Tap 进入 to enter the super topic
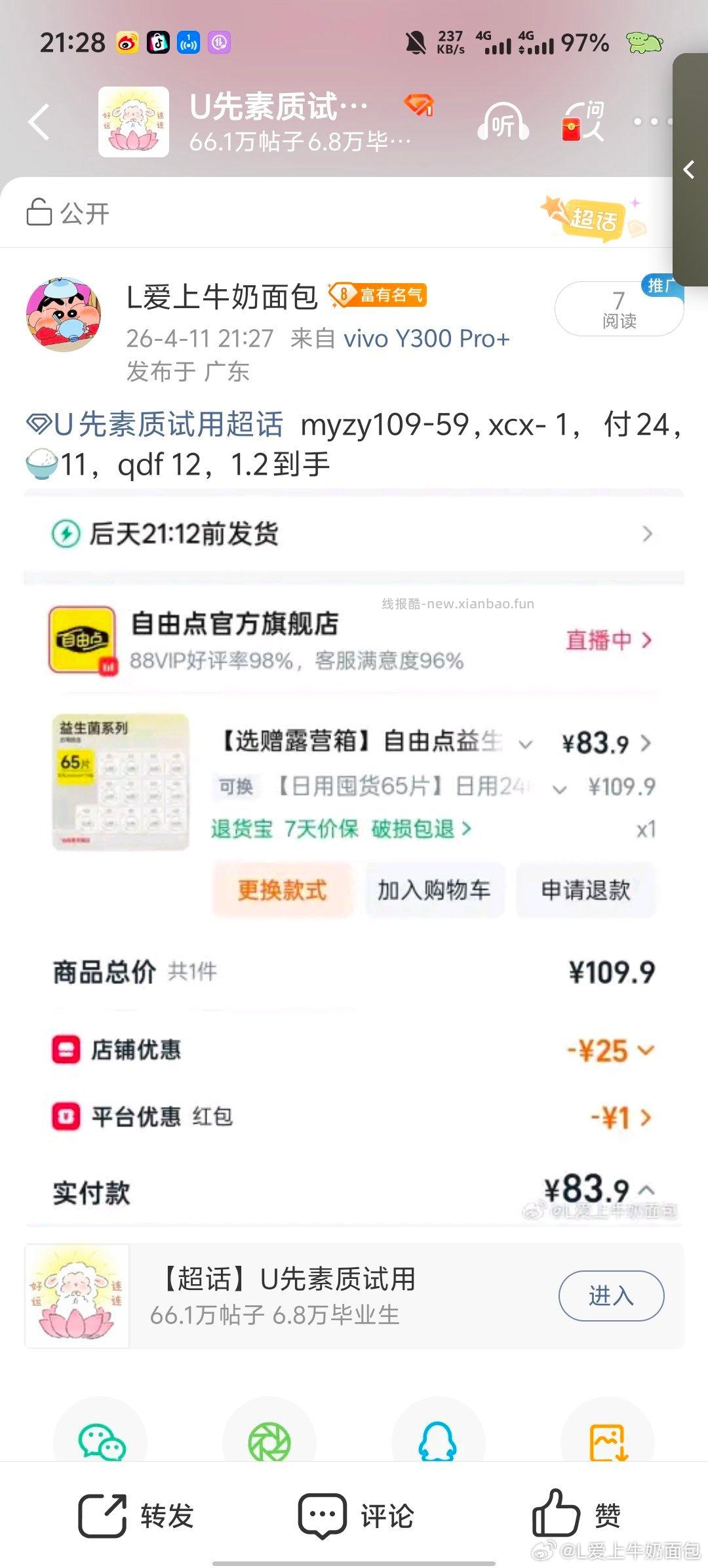Viewport: 708px width, 1568px height. pos(610,1295)
